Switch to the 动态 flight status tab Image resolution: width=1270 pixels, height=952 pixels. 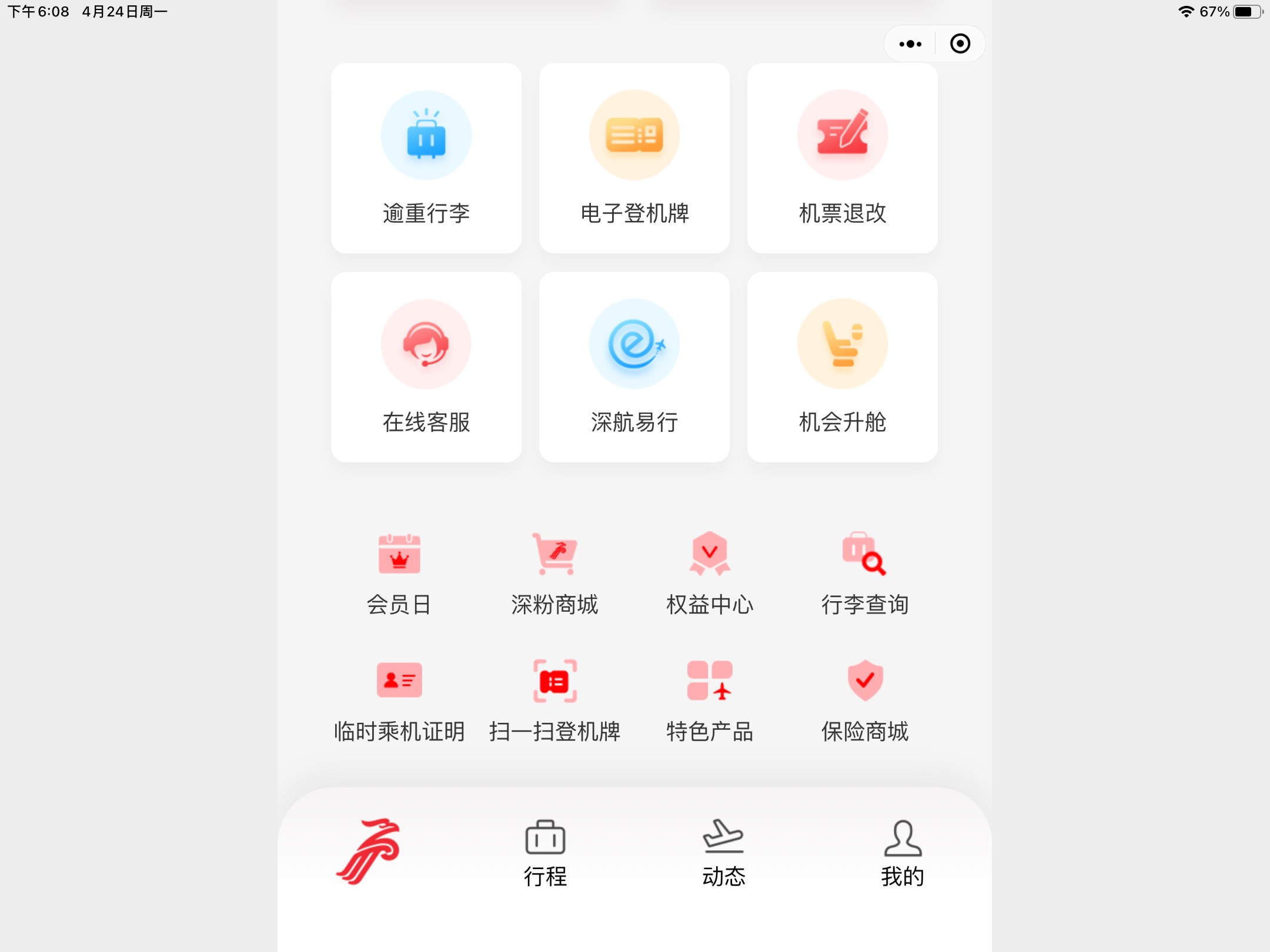[x=724, y=853]
